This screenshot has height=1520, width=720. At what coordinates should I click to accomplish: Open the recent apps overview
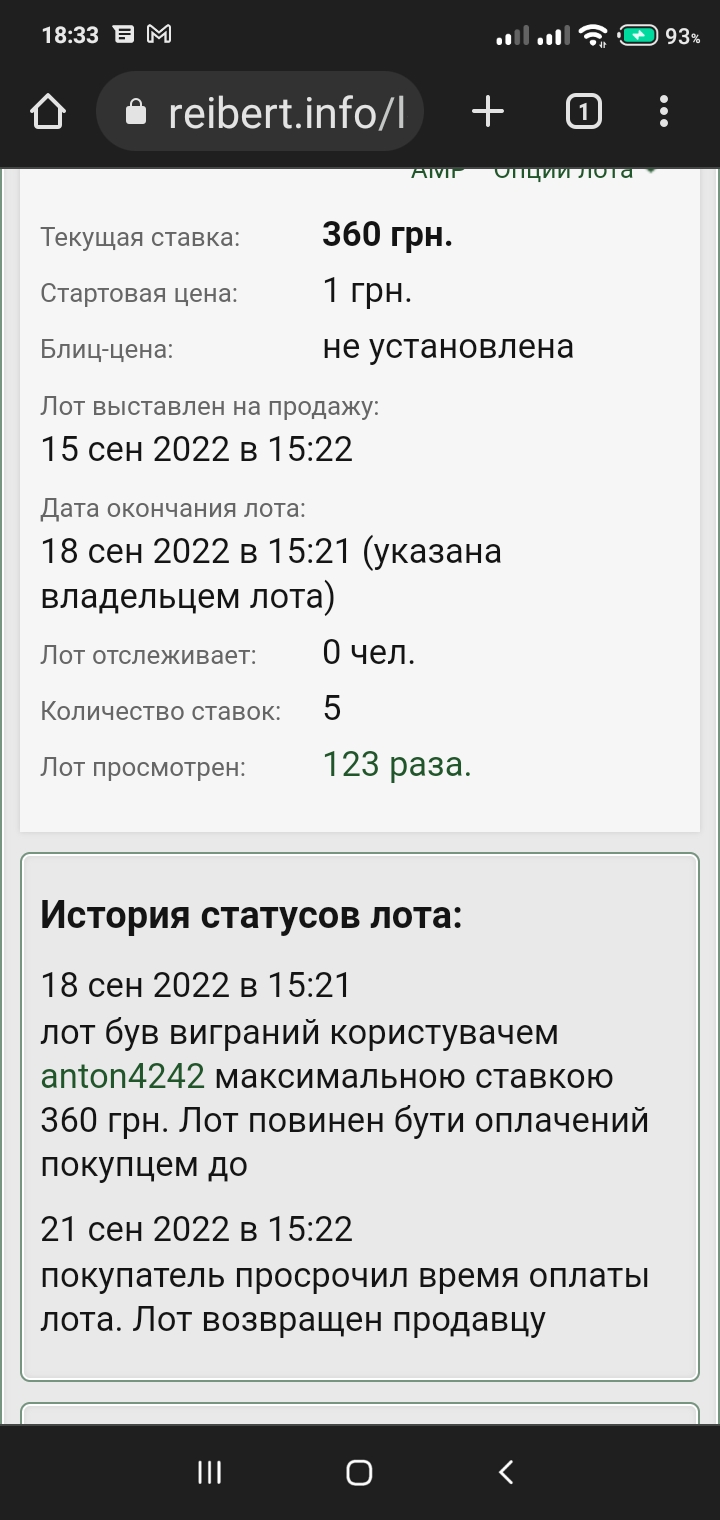pyautogui.click(x=209, y=1472)
